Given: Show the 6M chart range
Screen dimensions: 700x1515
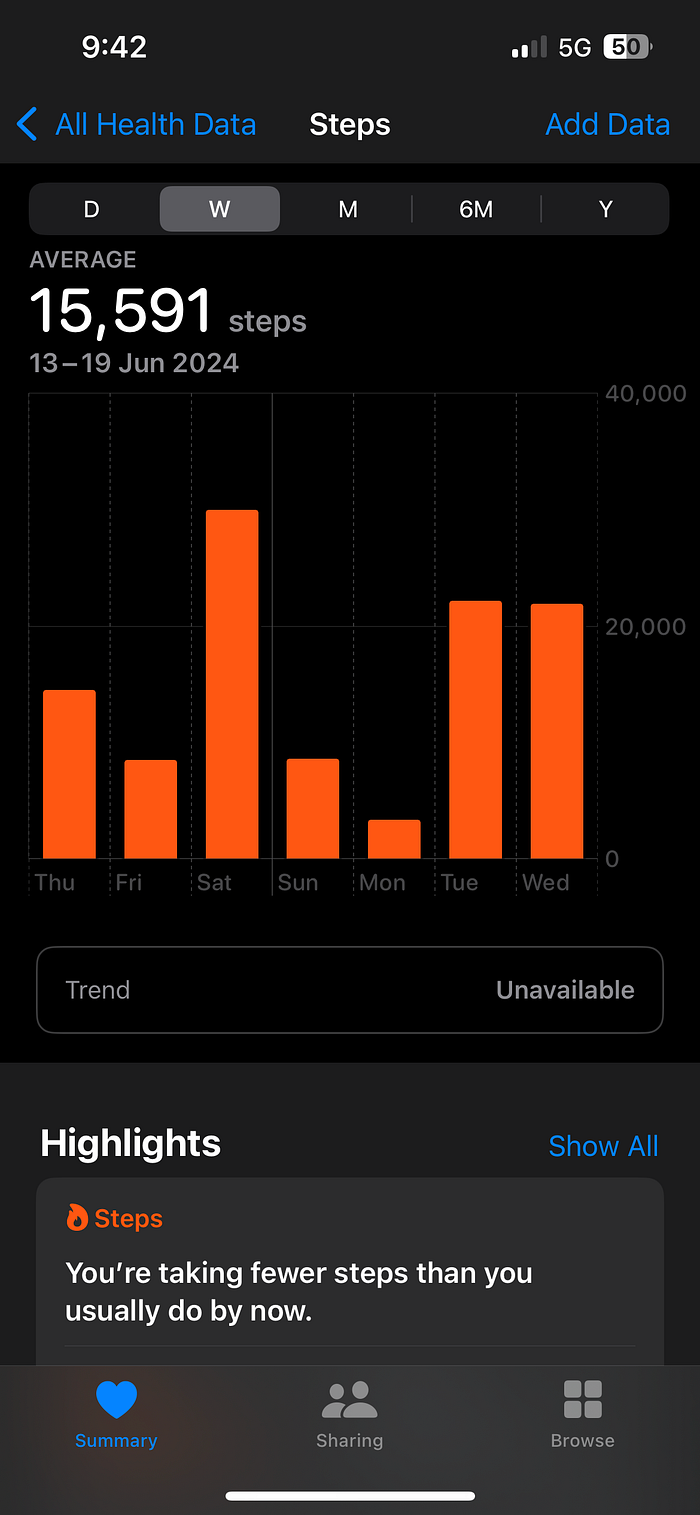Looking at the screenshot, I should [x=476, y=209].
